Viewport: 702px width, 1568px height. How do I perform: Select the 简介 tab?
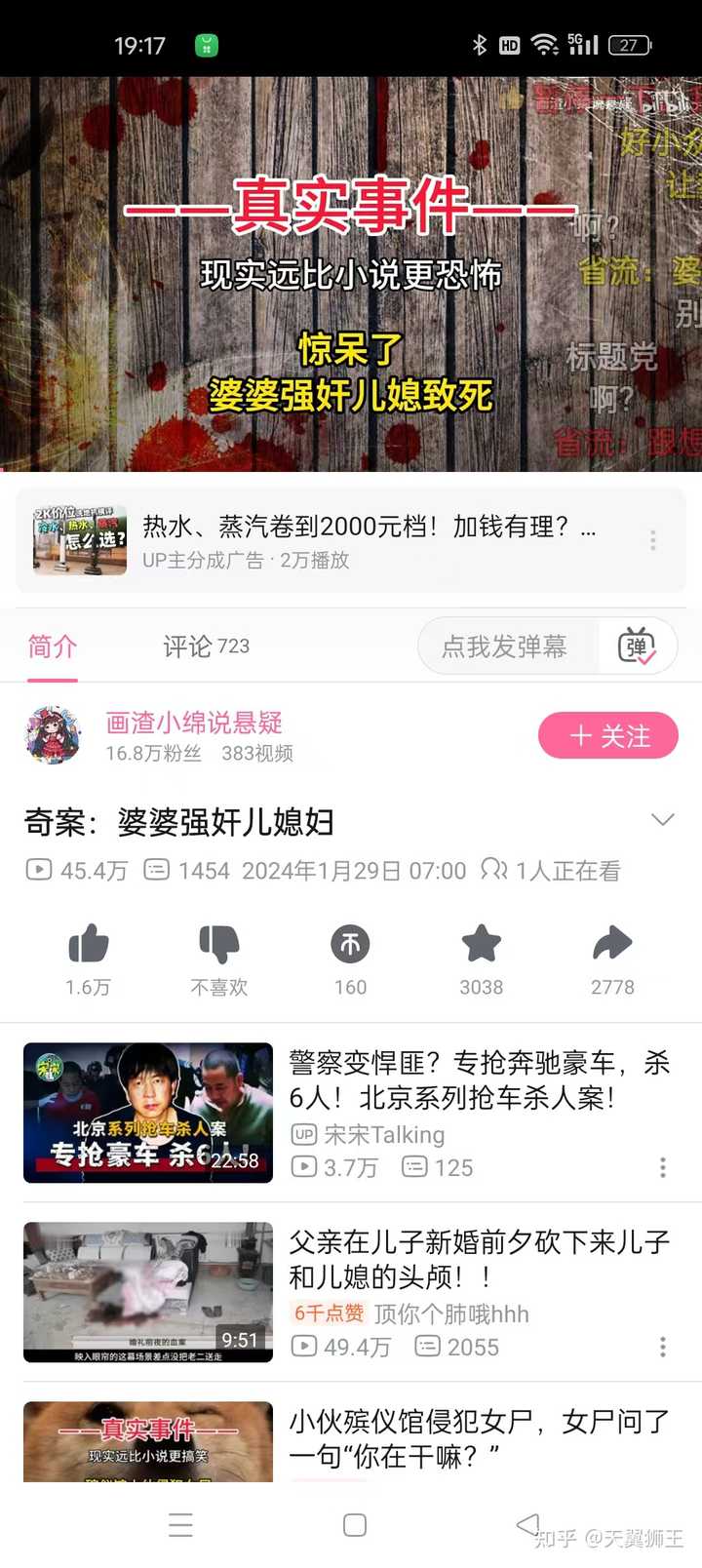pos(53,647)
